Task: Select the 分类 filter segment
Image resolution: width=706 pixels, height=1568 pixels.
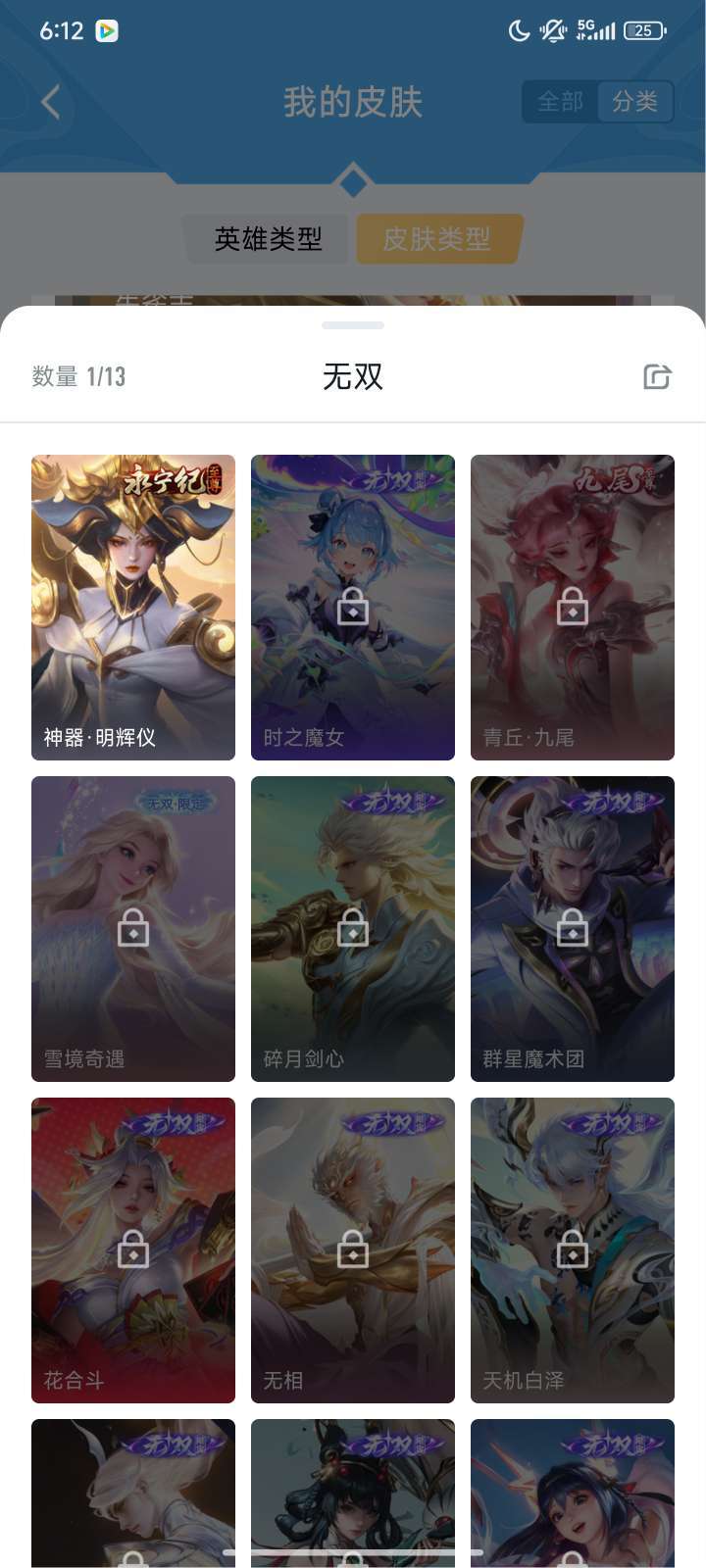Action: tap(636, 102)
